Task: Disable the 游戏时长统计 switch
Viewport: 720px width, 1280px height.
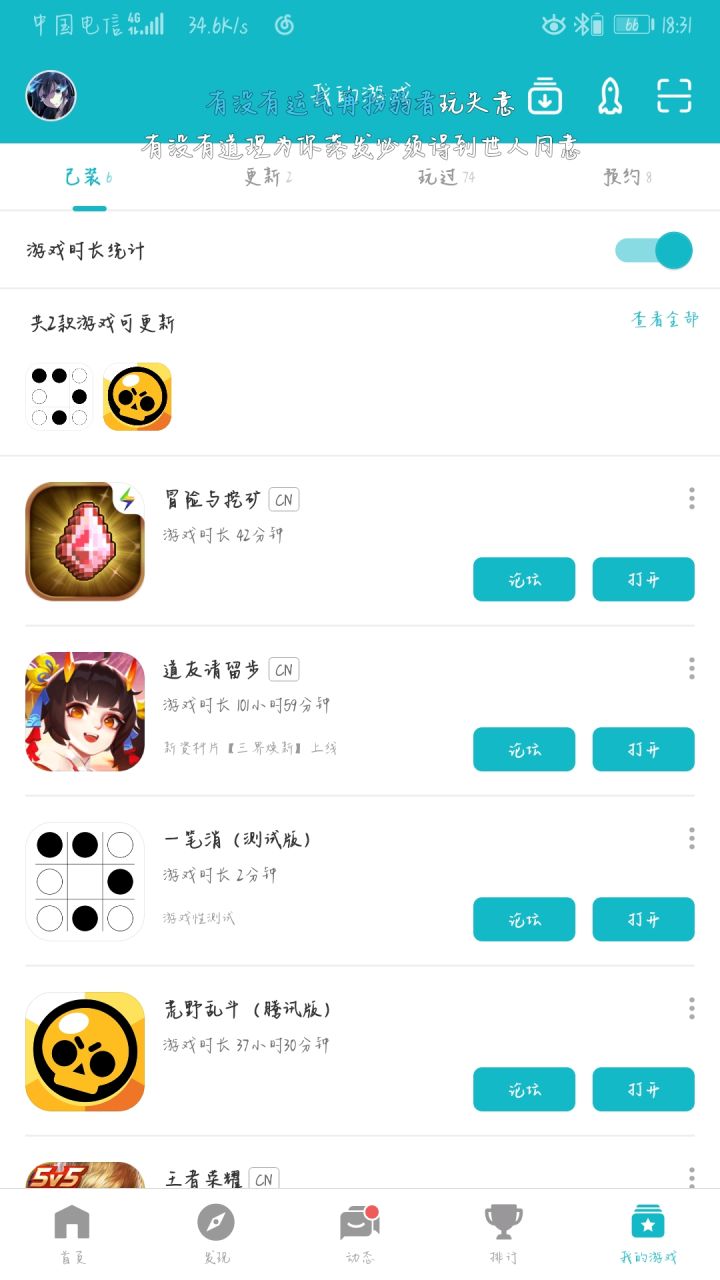Action: tap(654, 250)
